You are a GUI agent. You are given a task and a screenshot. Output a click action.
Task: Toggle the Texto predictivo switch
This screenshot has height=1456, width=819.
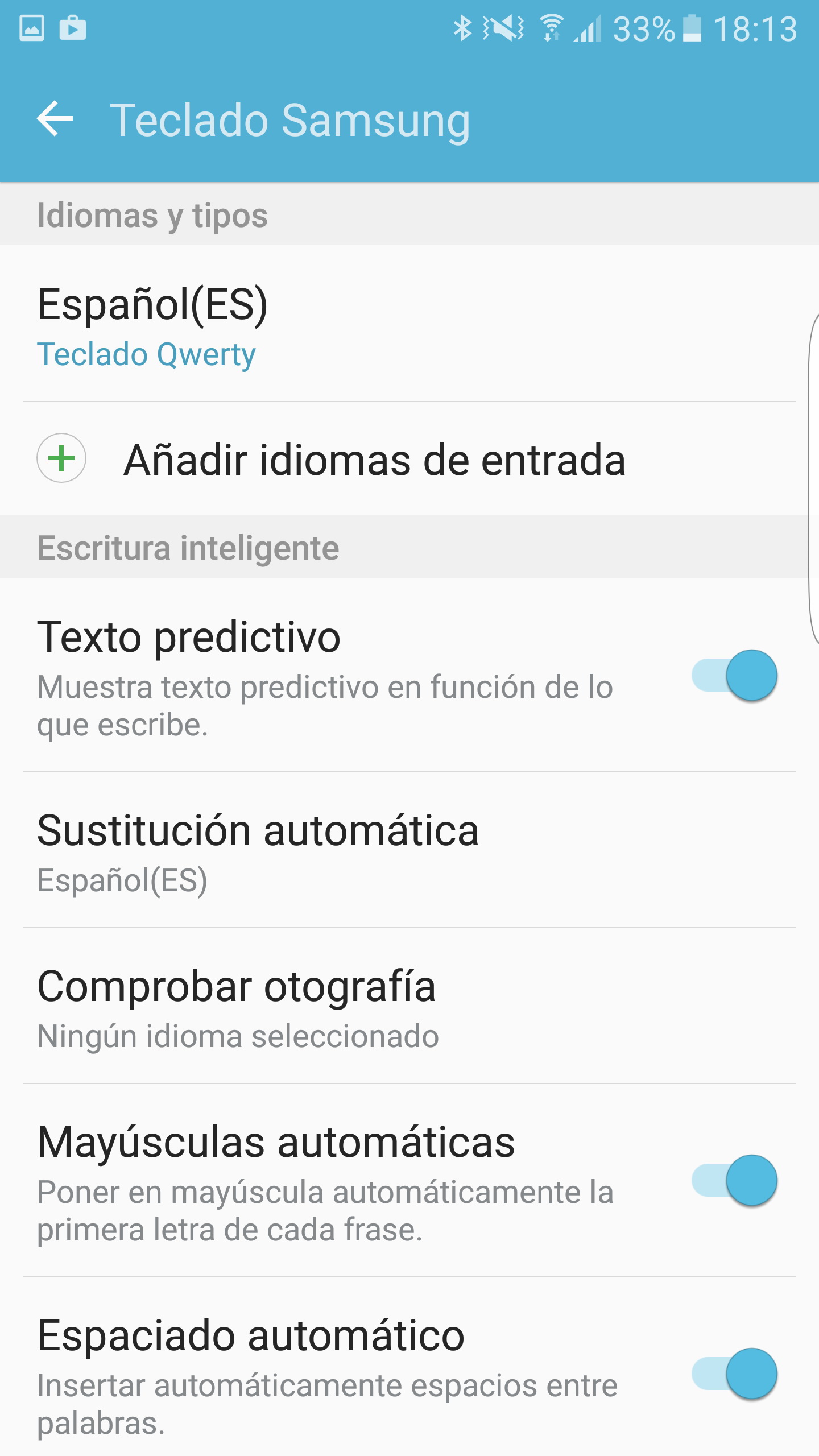click(x=735, y=676)
